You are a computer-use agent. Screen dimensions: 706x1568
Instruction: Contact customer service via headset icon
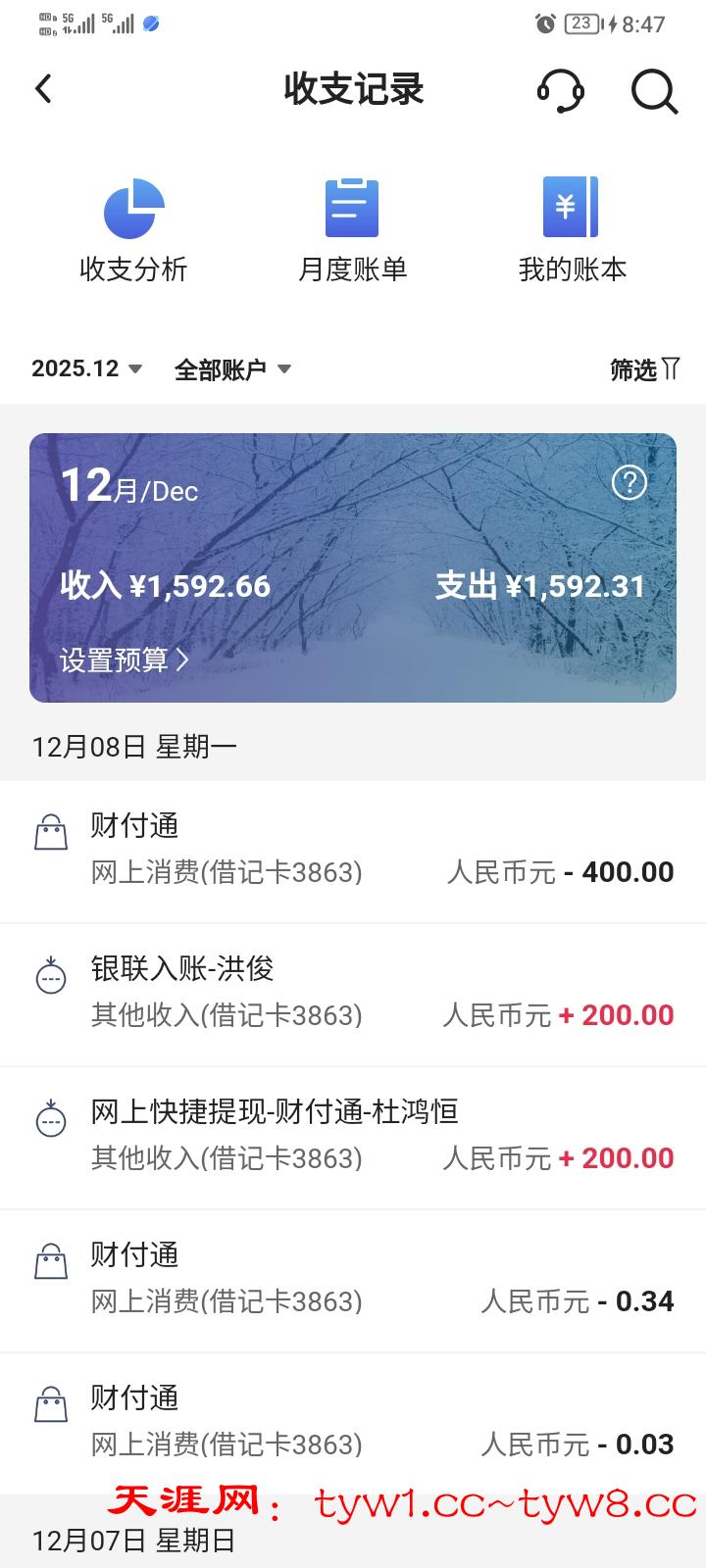click(561, 91)
